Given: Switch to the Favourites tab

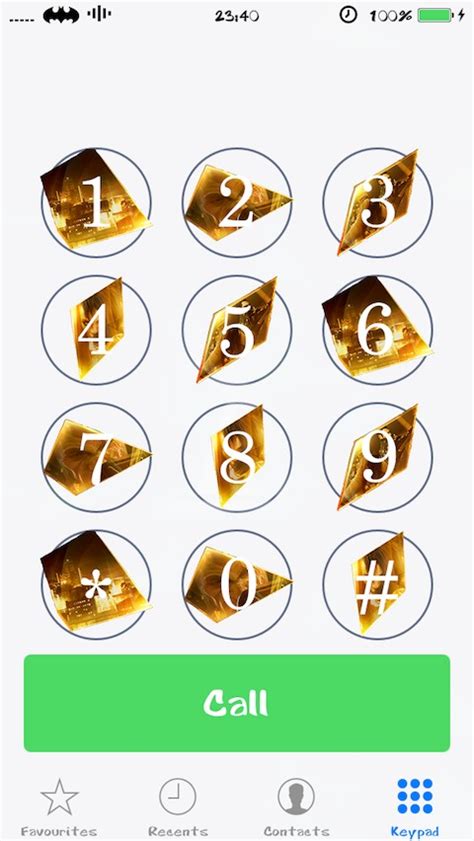Looking at the screenshot, I should (x=59, y=808).
